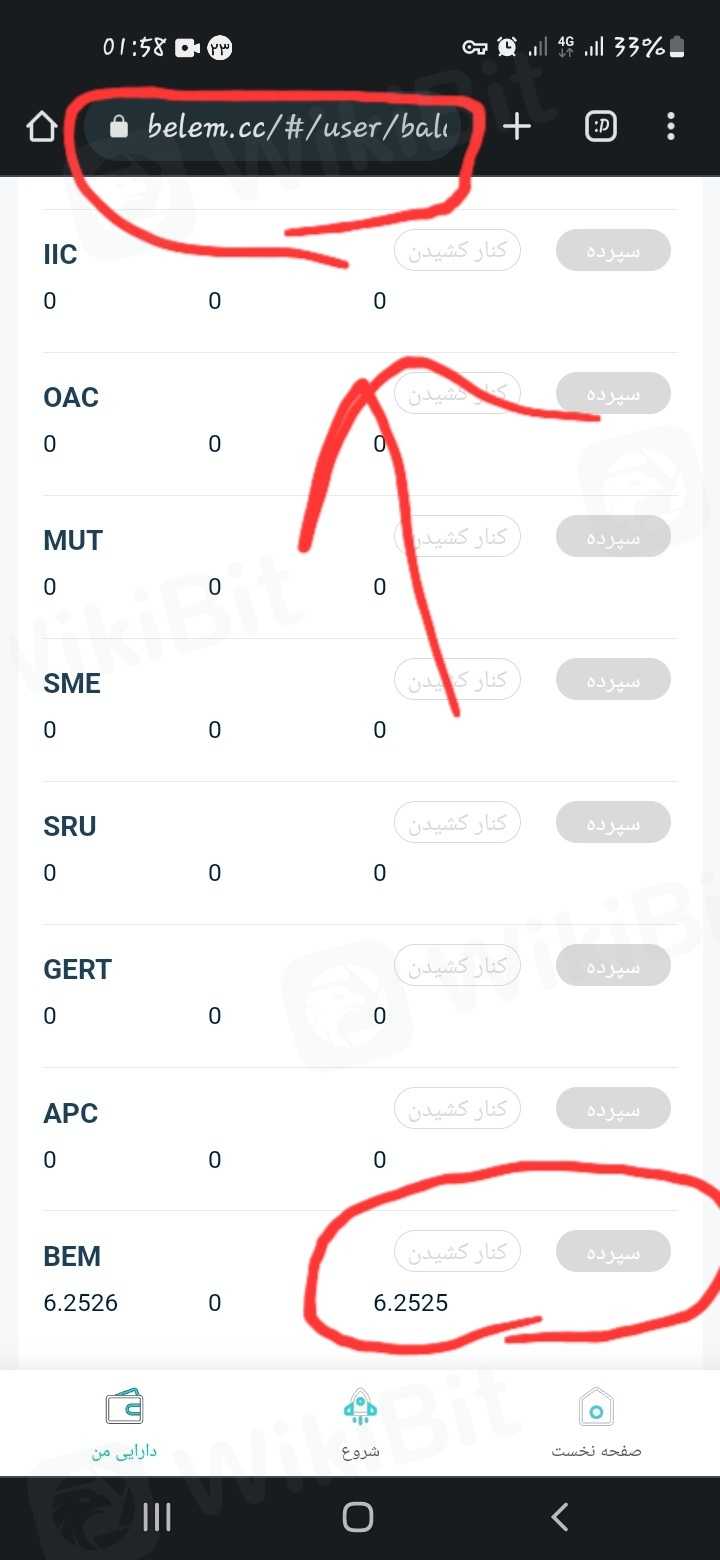Open the recent apps view

157,1517
